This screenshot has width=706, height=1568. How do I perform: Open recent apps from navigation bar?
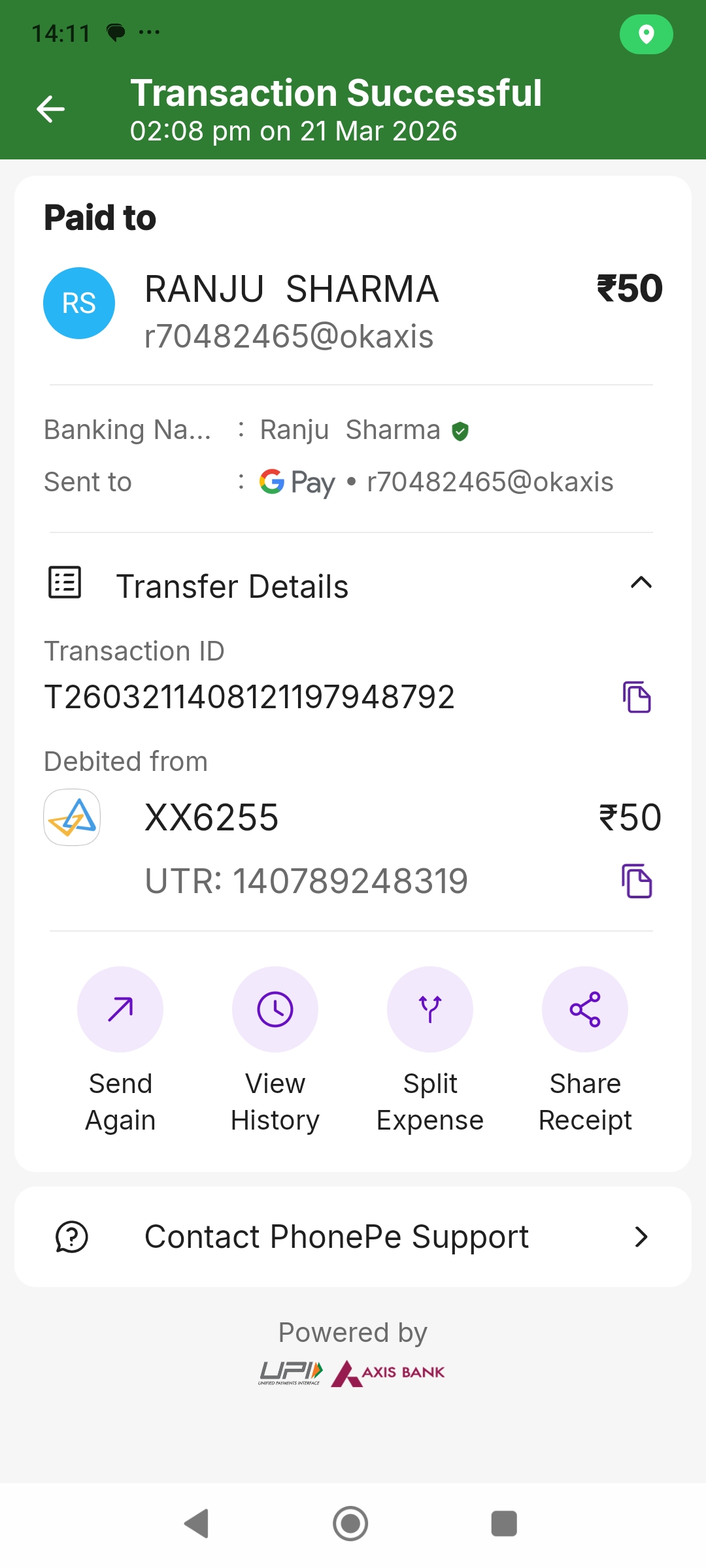[x=504, y=1524]
